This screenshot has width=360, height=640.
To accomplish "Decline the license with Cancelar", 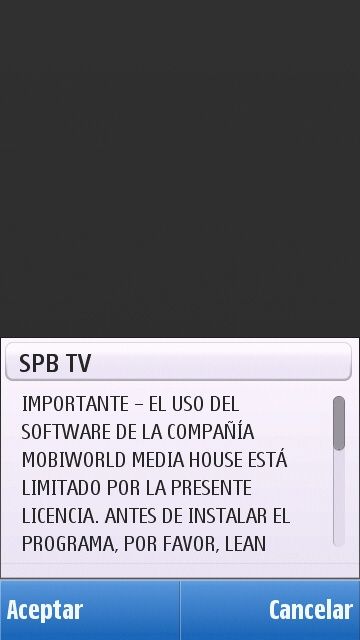I will (270, 610).
